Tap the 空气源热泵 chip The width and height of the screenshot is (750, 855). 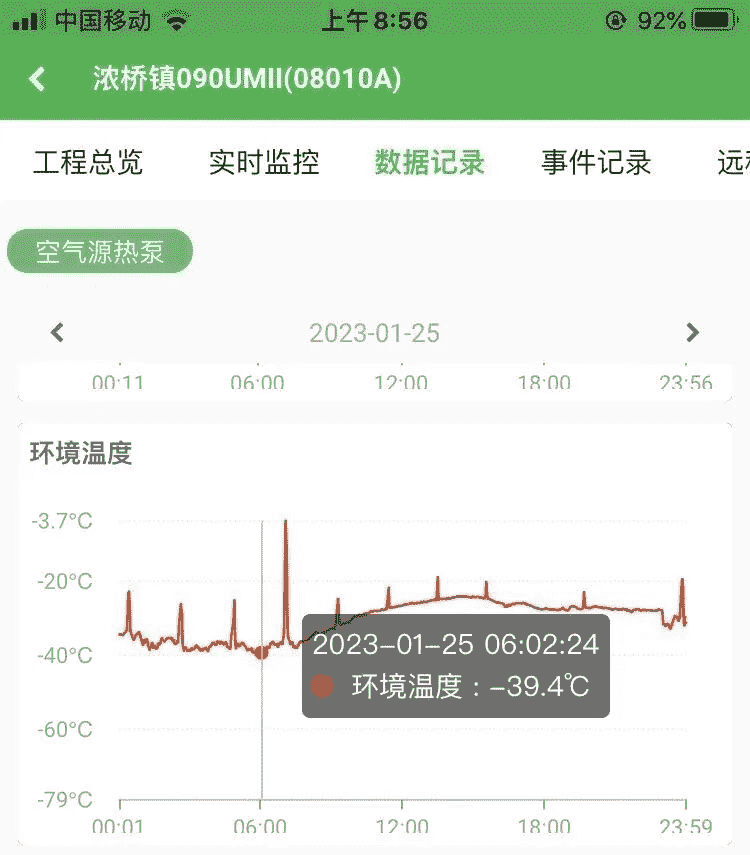pyautogui.click(x=100, y=252)
